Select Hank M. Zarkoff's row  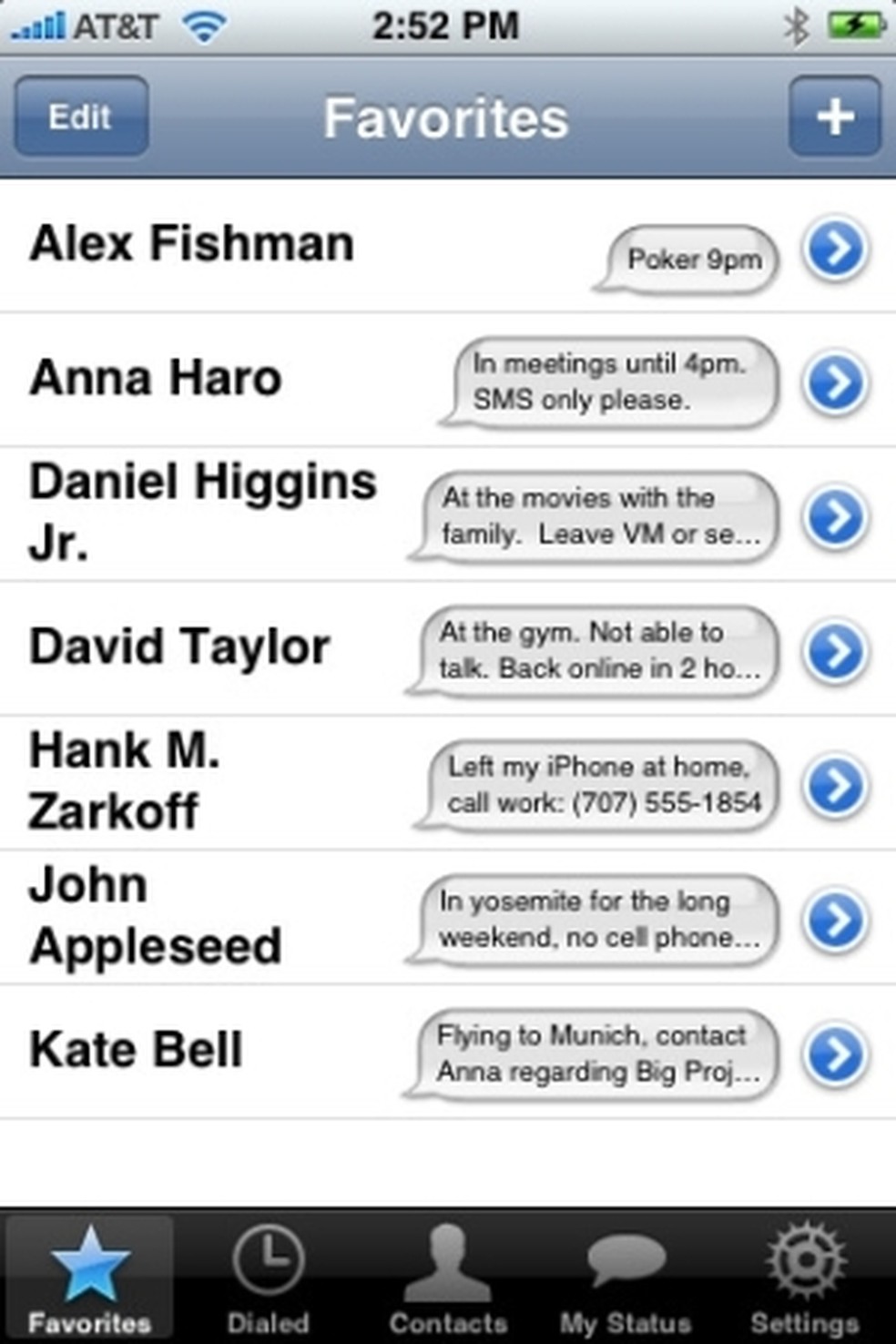125,781
